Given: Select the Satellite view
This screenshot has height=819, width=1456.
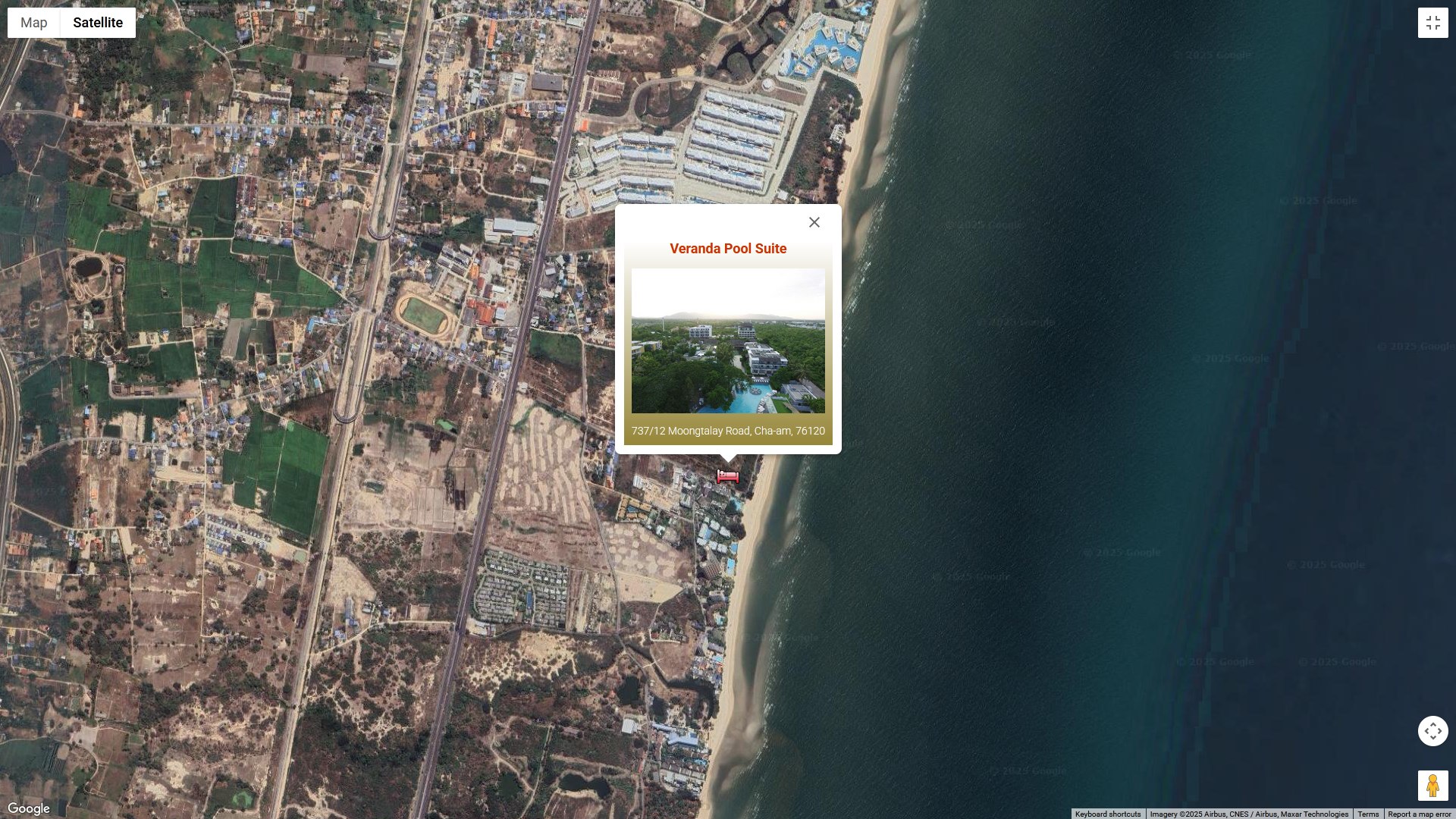Looking at the screenshot, I should pyautogui.click(x=98, y=23).
